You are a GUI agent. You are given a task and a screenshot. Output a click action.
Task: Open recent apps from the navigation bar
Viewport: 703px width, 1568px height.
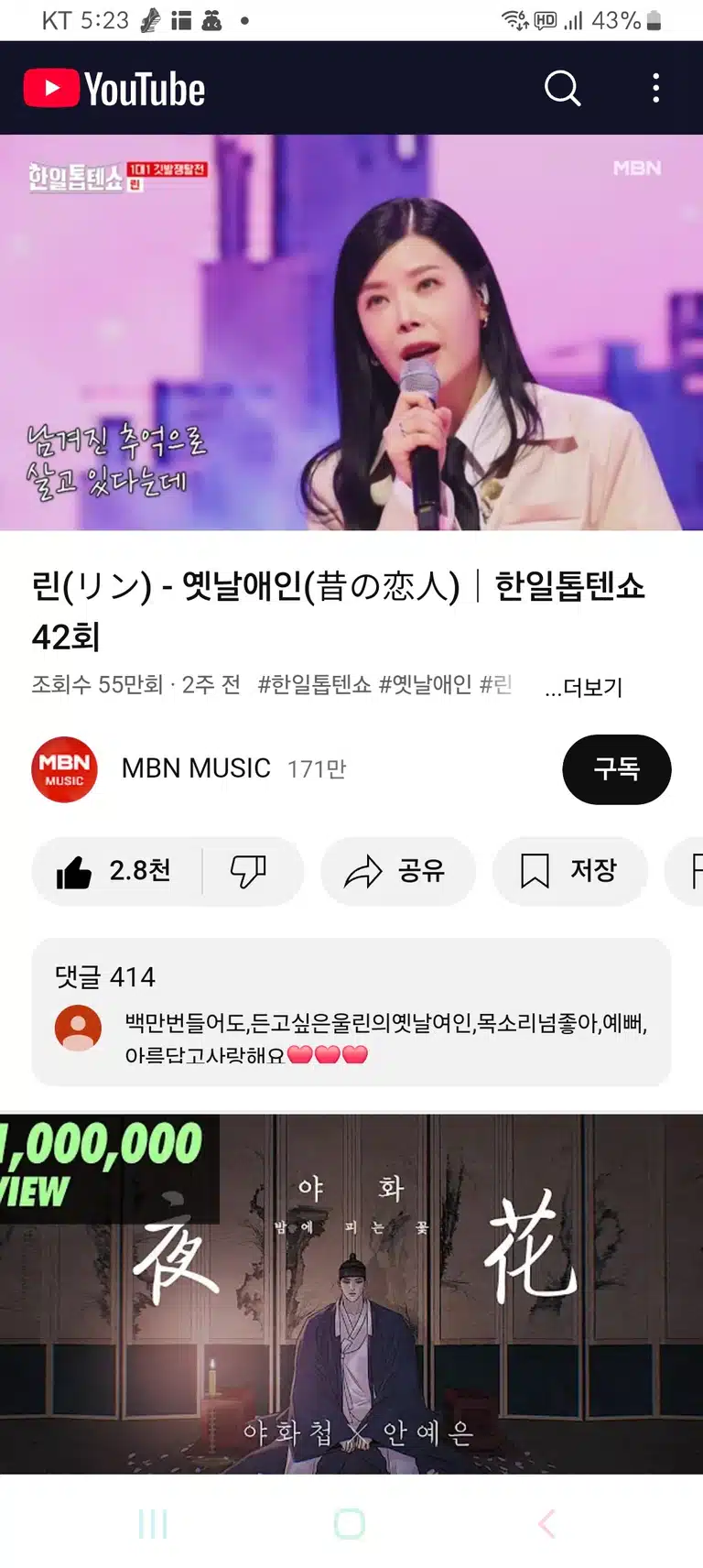[153, 1524]
